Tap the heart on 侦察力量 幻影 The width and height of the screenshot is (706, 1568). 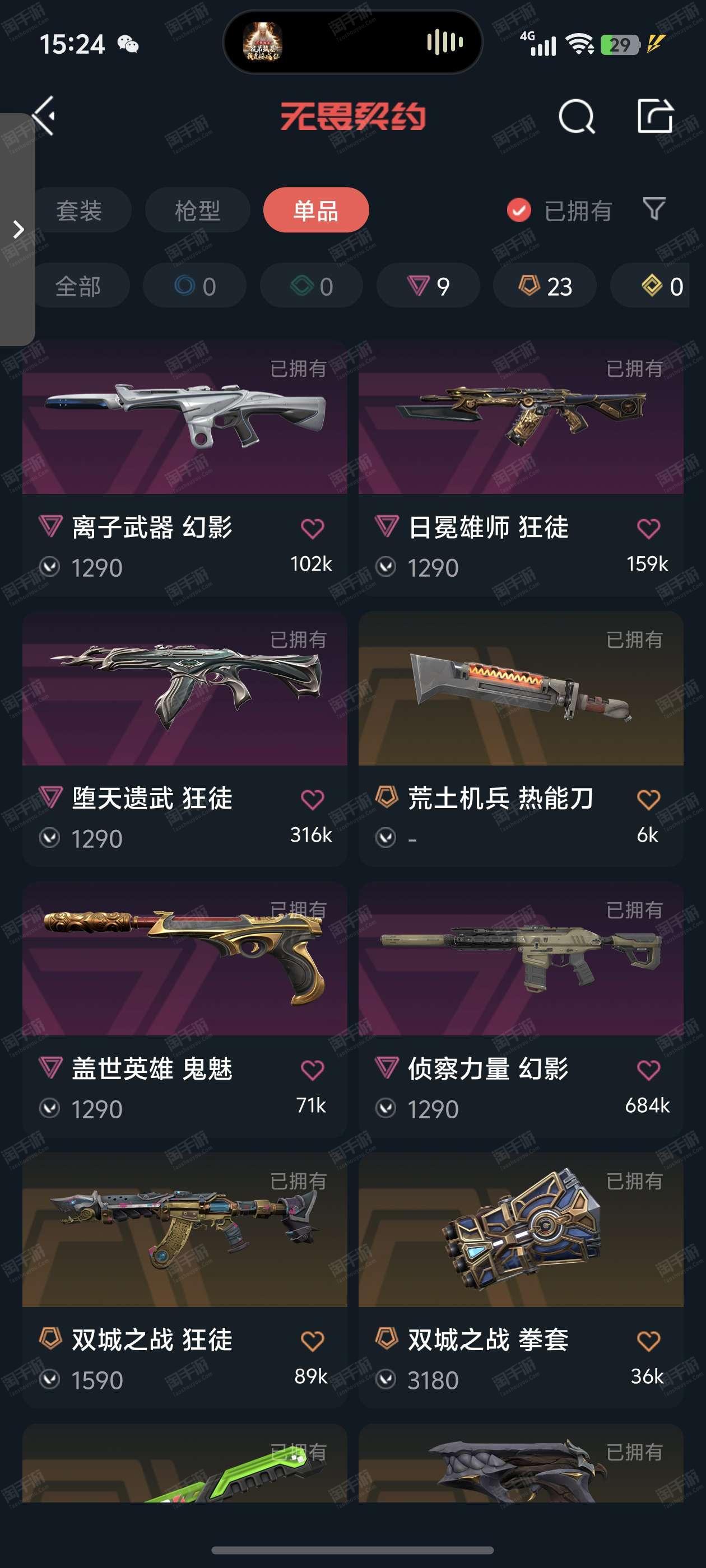pos(648,1070)
